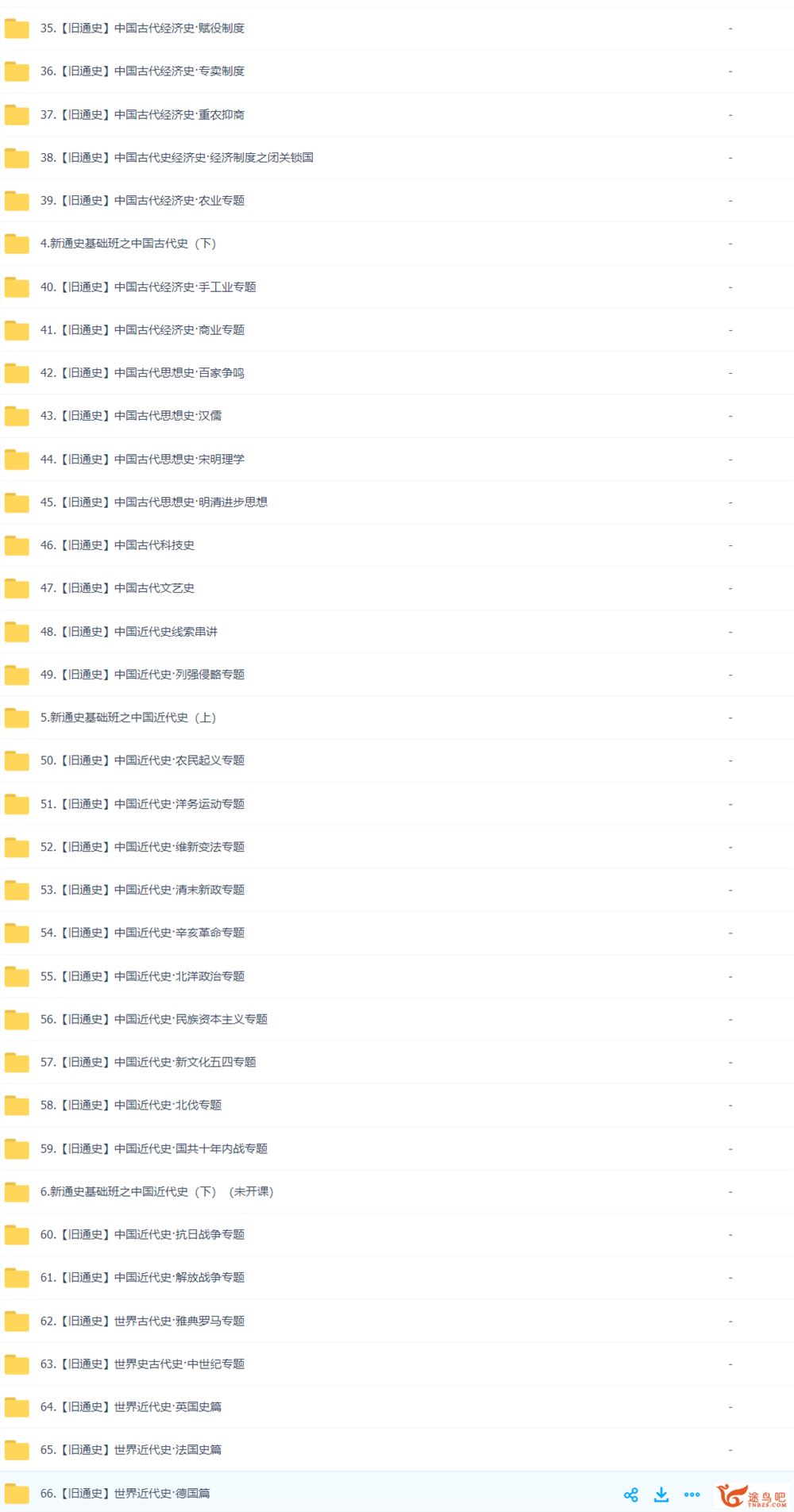The image size is (794, 1512).
Task: Open folder 48. 中国近代史线索串讲
Action: [x=129, y=632]
